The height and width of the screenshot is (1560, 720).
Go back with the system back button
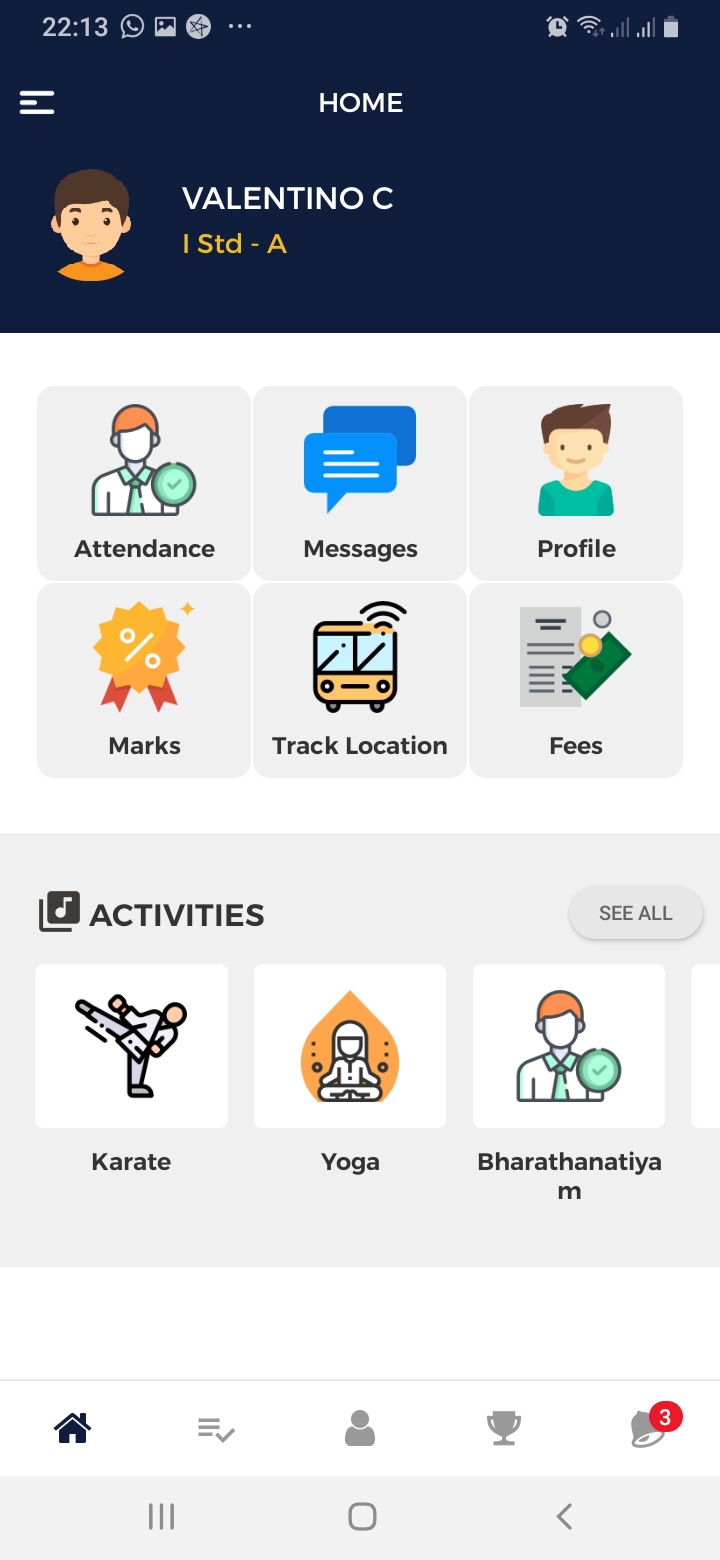tap(564, 1517)
